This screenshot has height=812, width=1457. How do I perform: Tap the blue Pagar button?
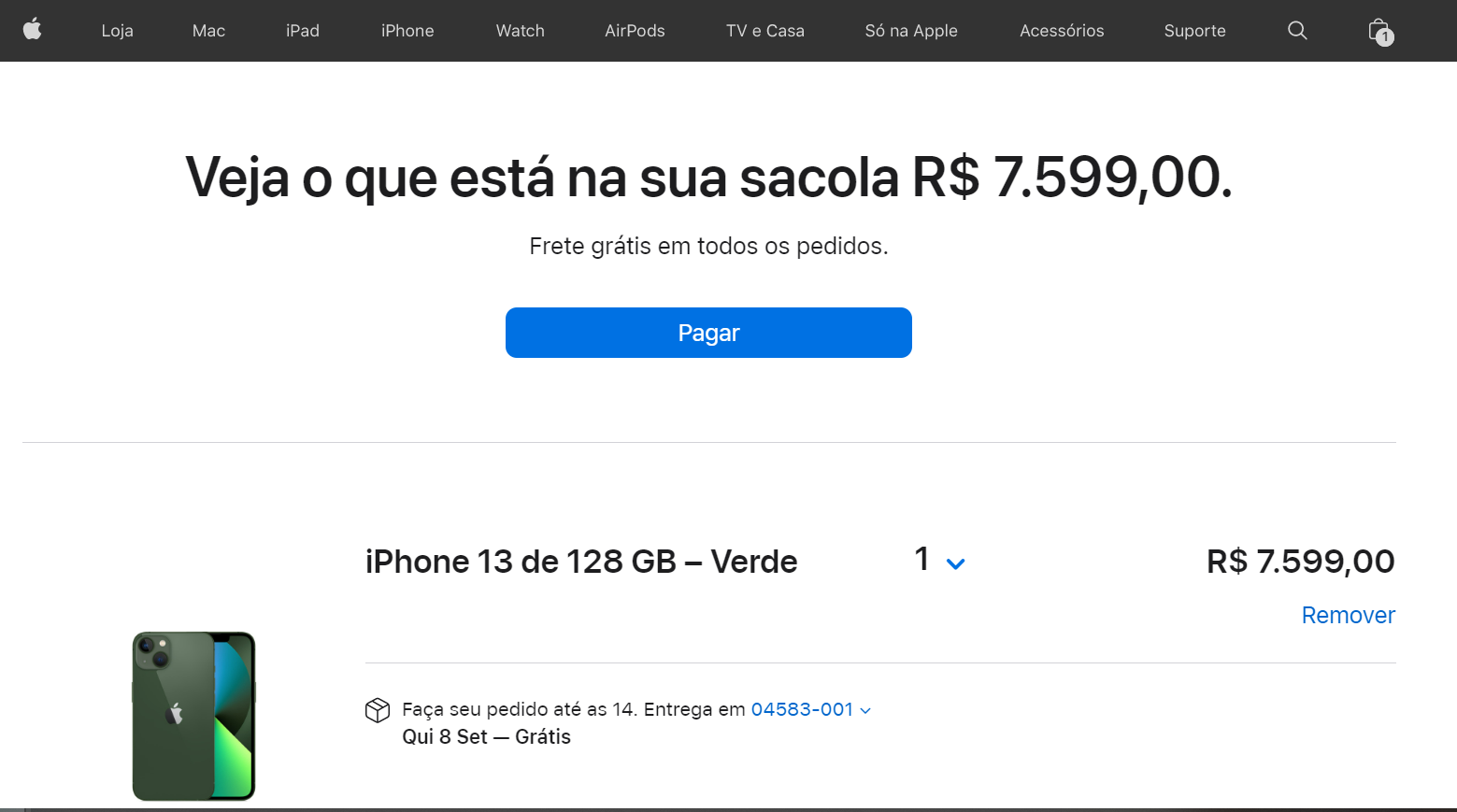coord(708,333)
